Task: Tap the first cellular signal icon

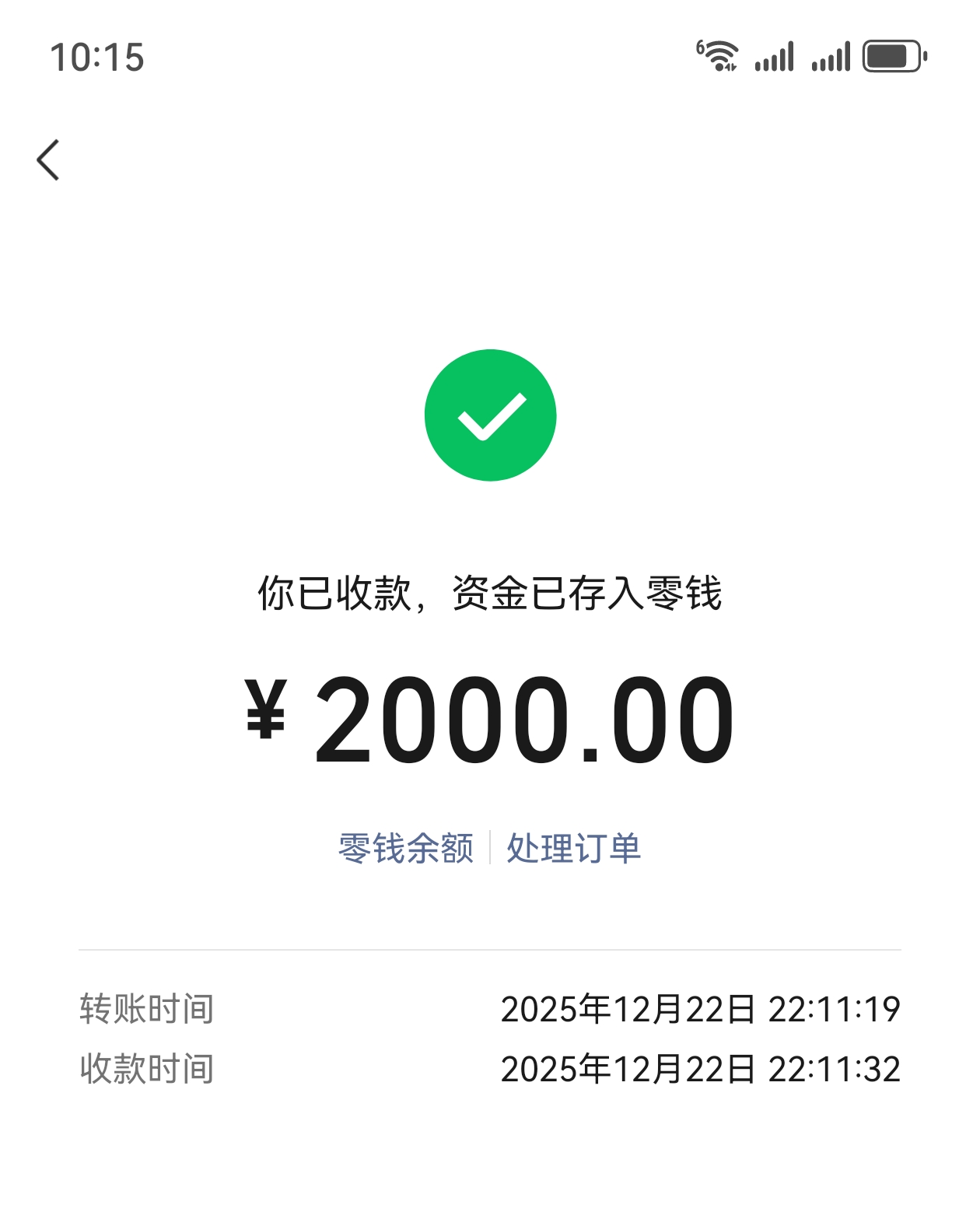Action: coord(772,56)
